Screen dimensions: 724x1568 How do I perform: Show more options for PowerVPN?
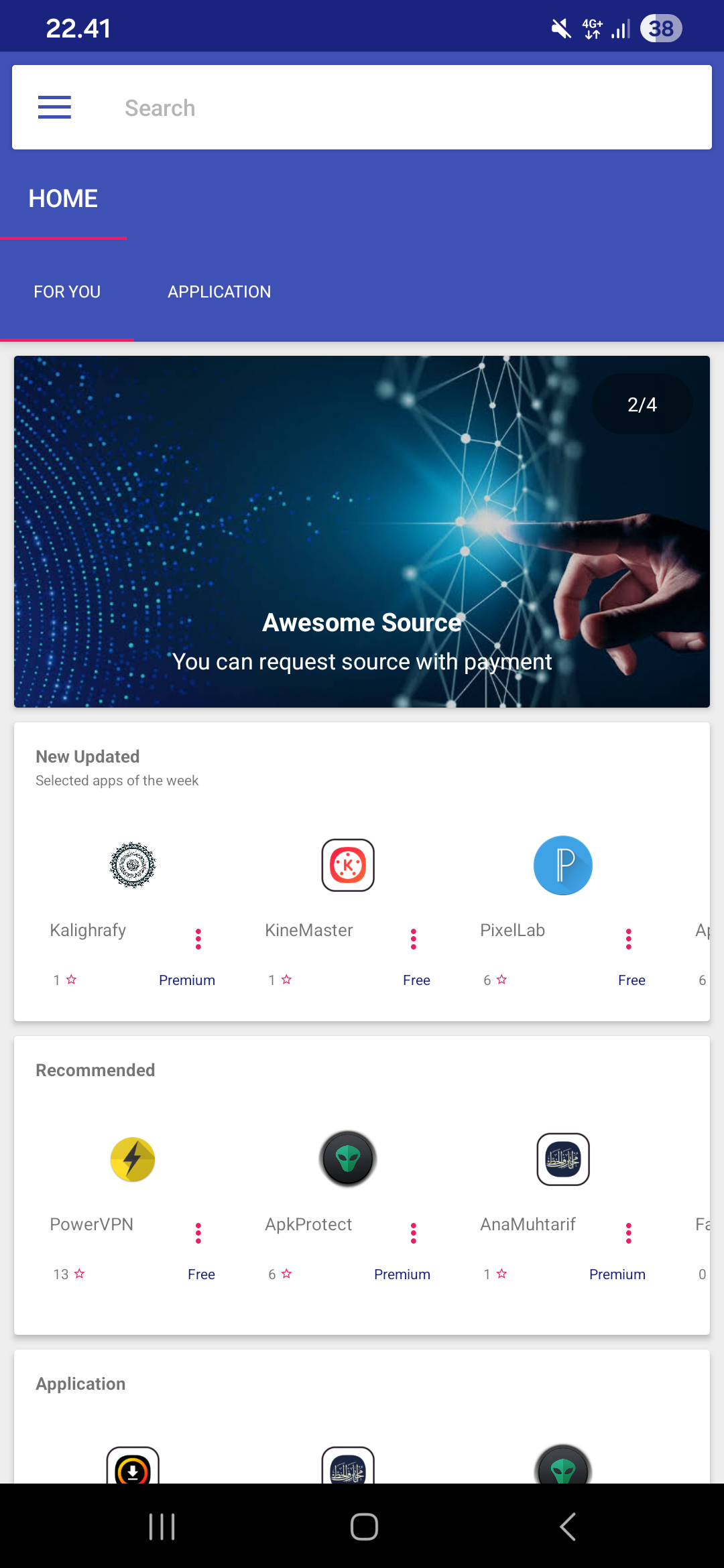198,1233
